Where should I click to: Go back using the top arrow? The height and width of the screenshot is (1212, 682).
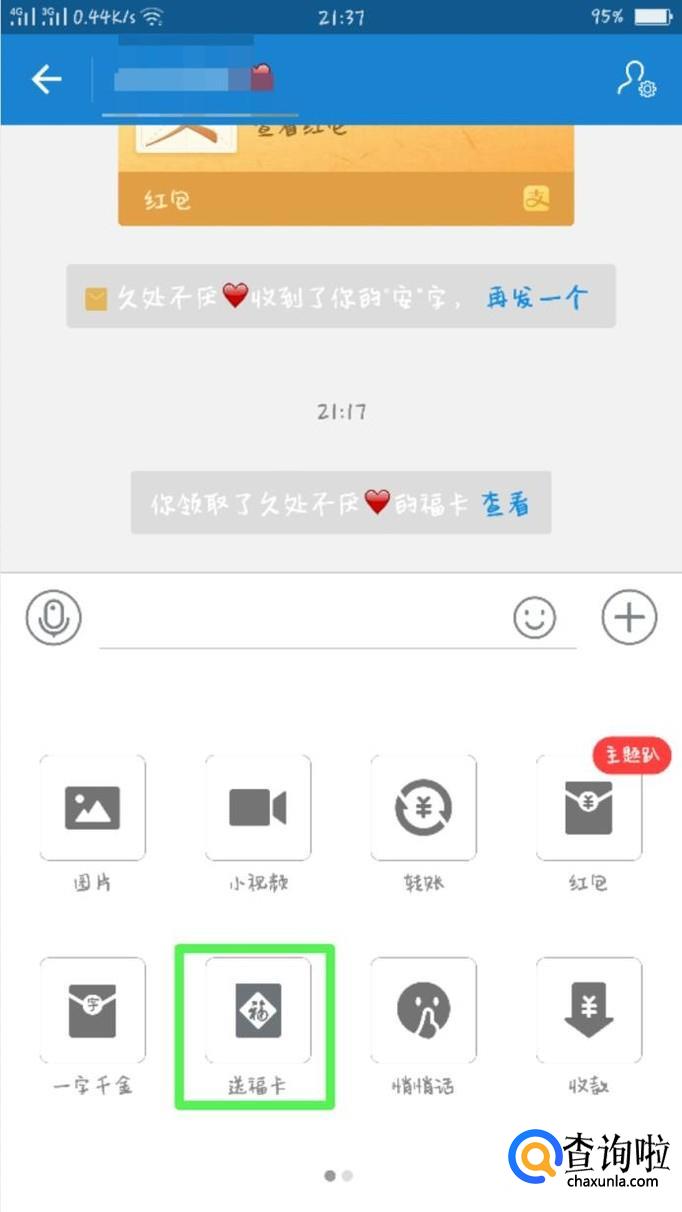pos(47,80)
